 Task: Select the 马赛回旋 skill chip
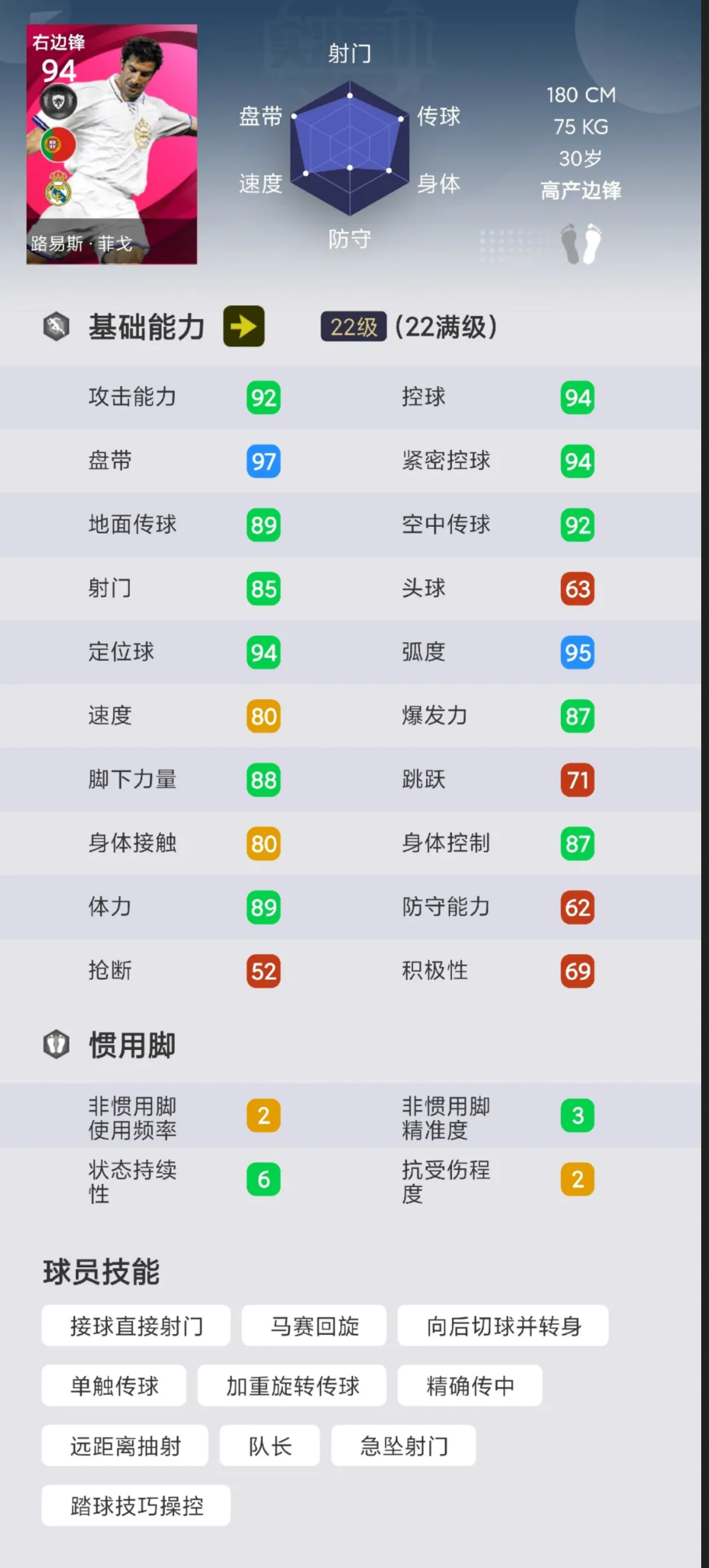(x=314, y=1325)
